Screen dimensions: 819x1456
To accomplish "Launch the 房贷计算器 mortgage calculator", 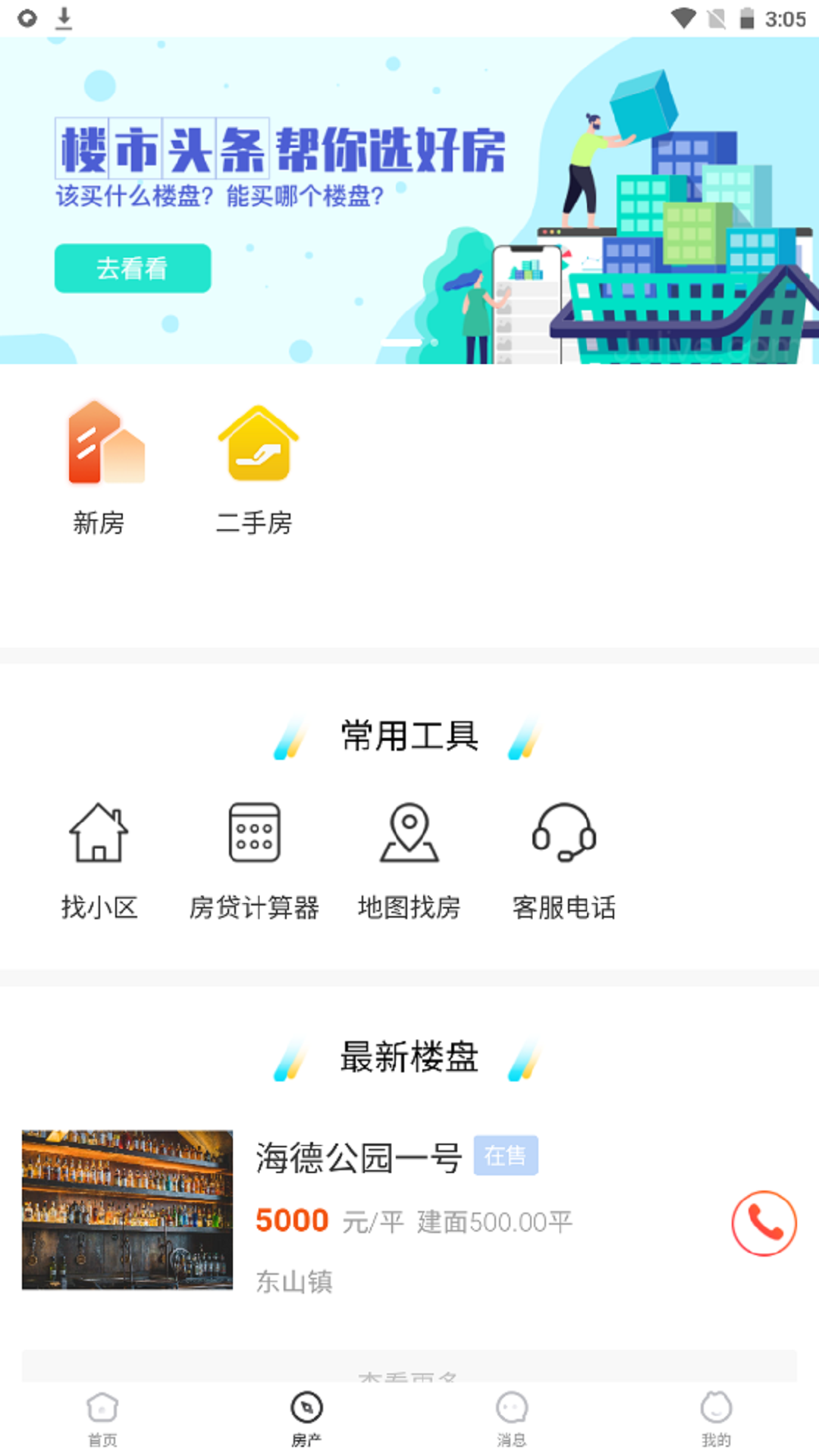I will [255, 861].
